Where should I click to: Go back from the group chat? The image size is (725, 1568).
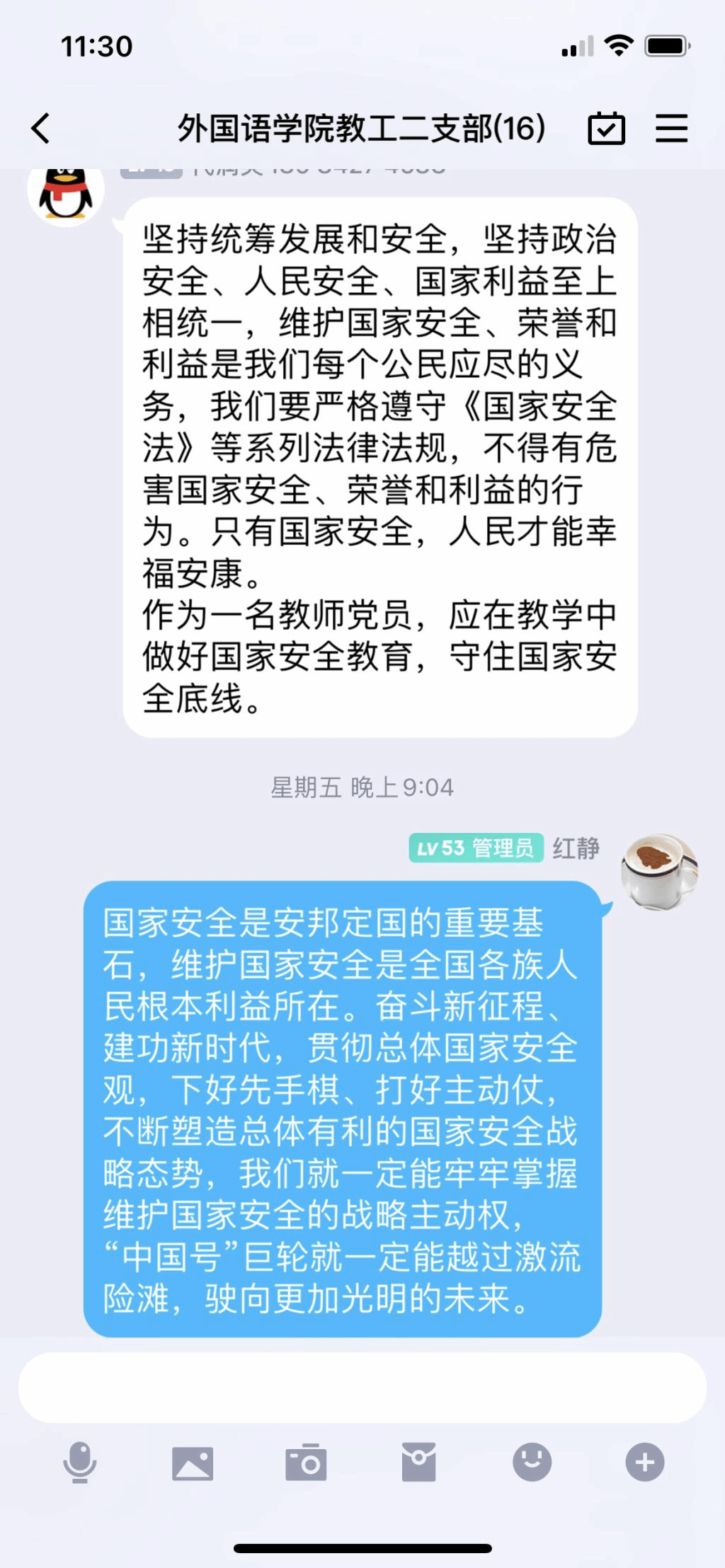[41, 129]
